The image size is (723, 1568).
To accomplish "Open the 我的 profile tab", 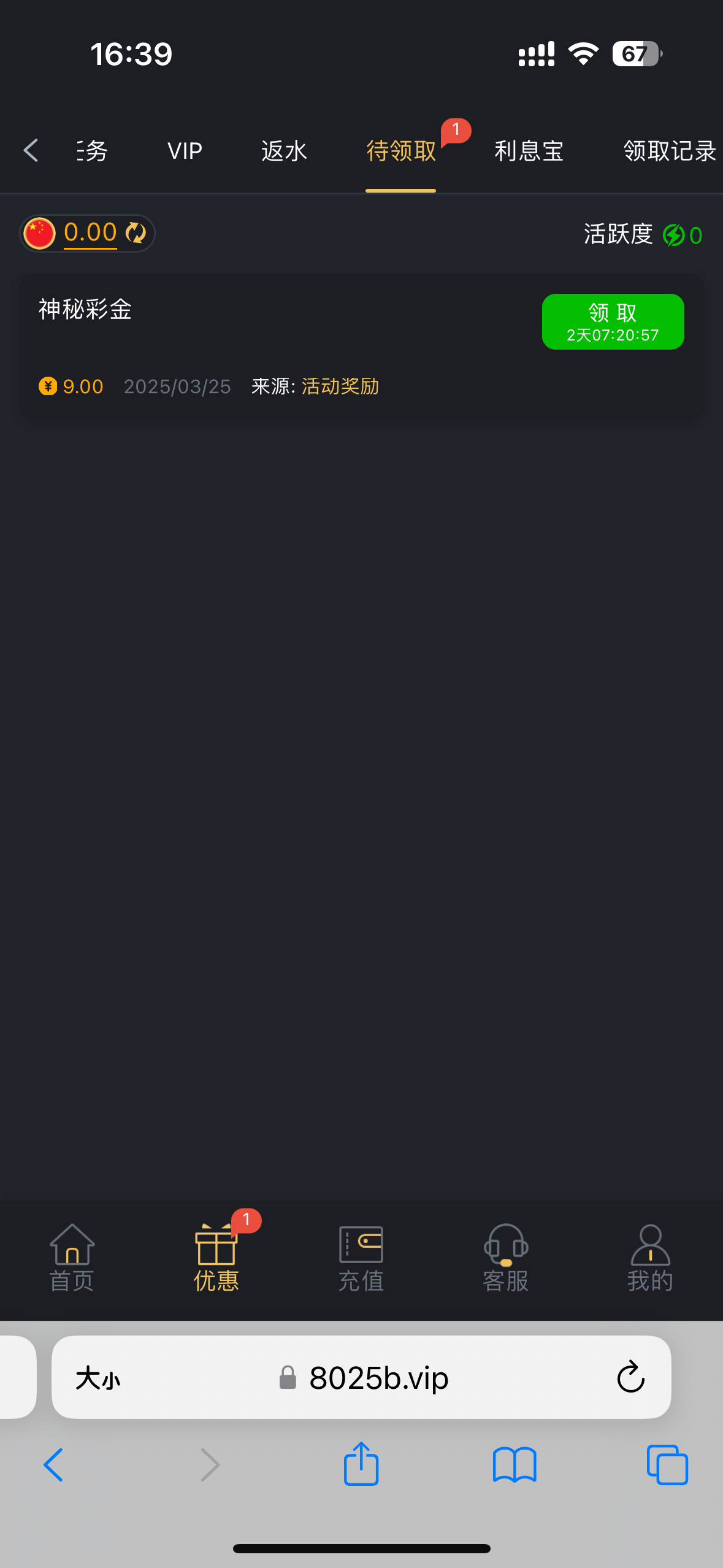I will (650, 1258).
